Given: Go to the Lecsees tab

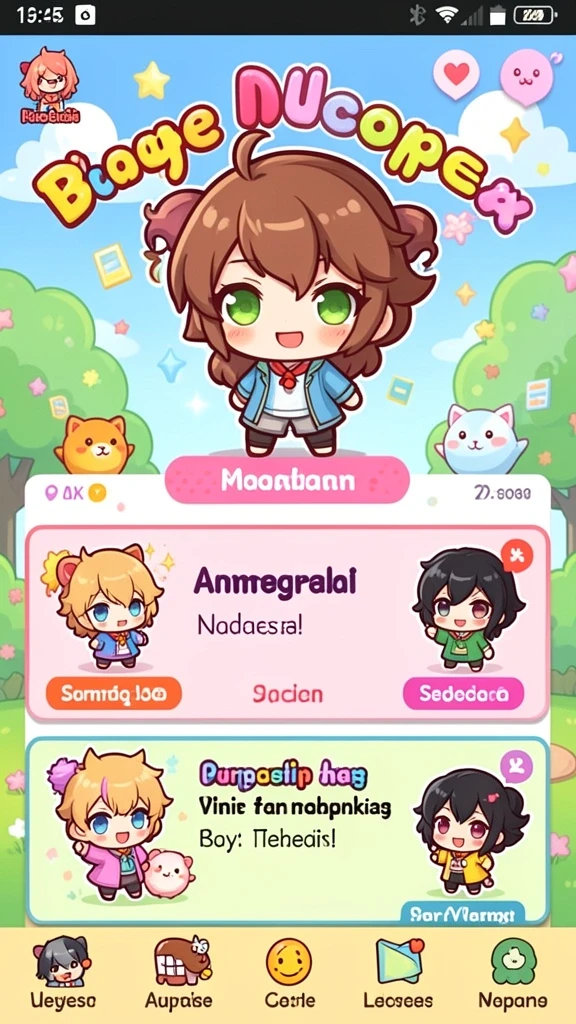Looking at the screenshot, I should click(398, 972).
